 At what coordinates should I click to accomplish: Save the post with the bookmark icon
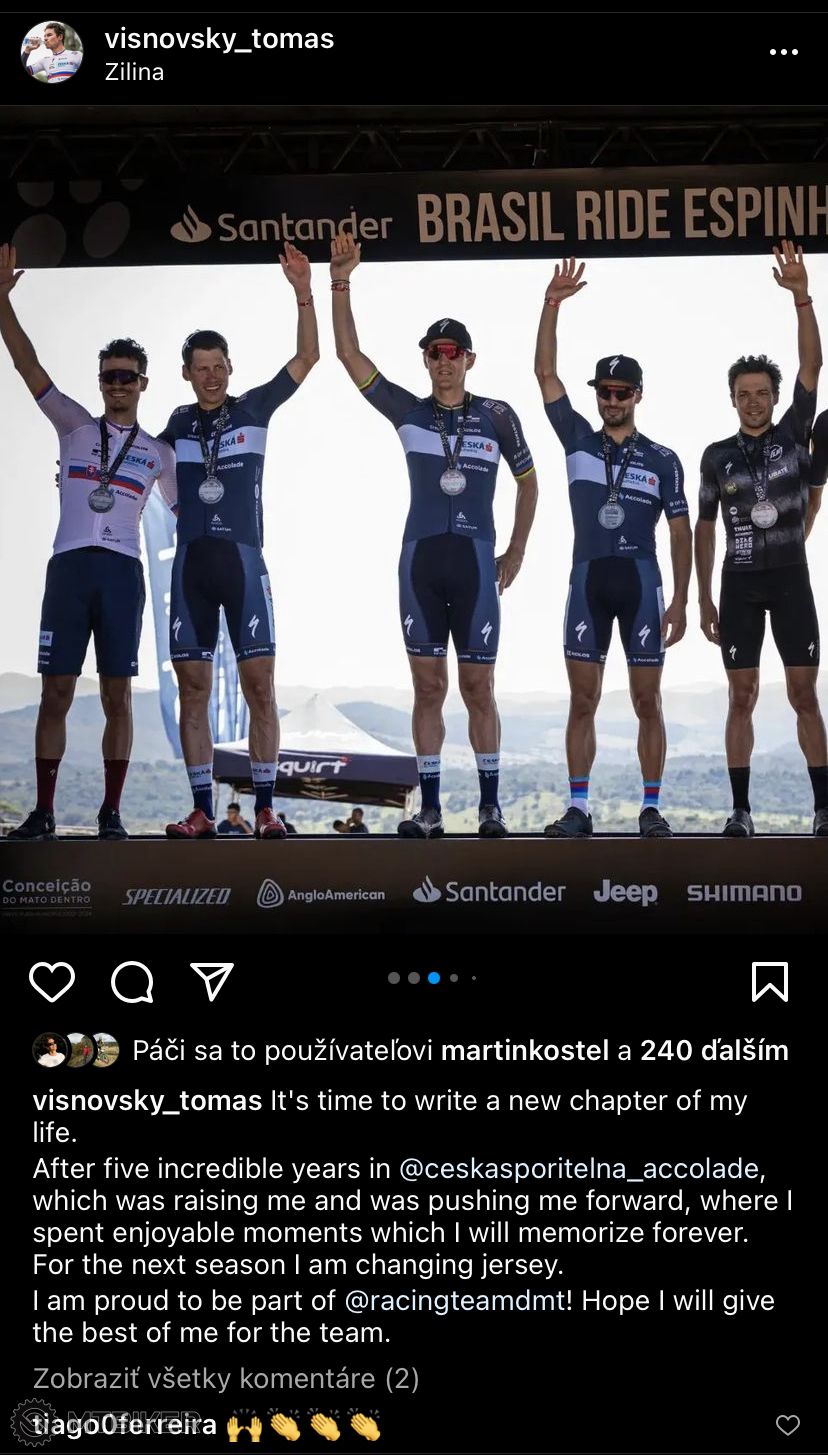click(x=769, y=982)
